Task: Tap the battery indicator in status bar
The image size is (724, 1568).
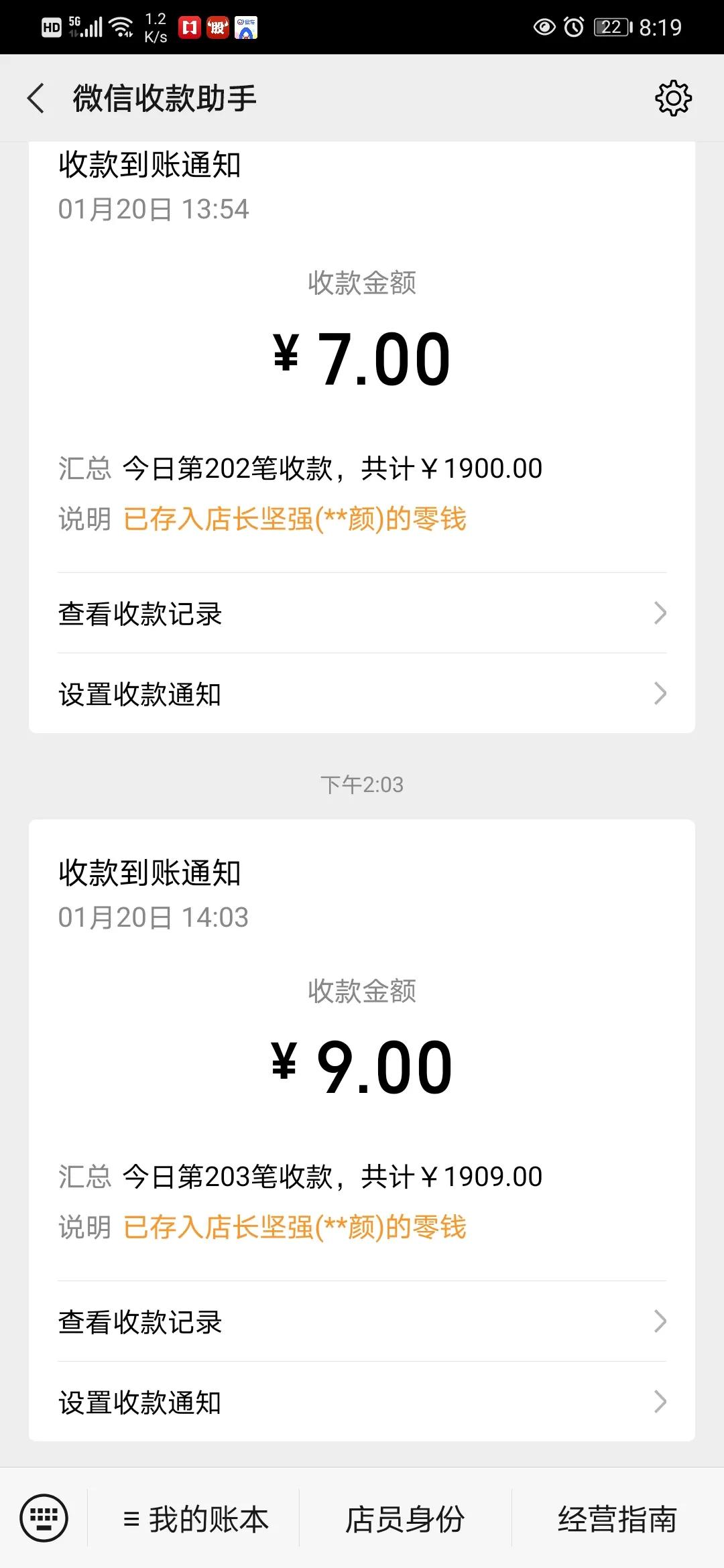Action: [611, 27]
